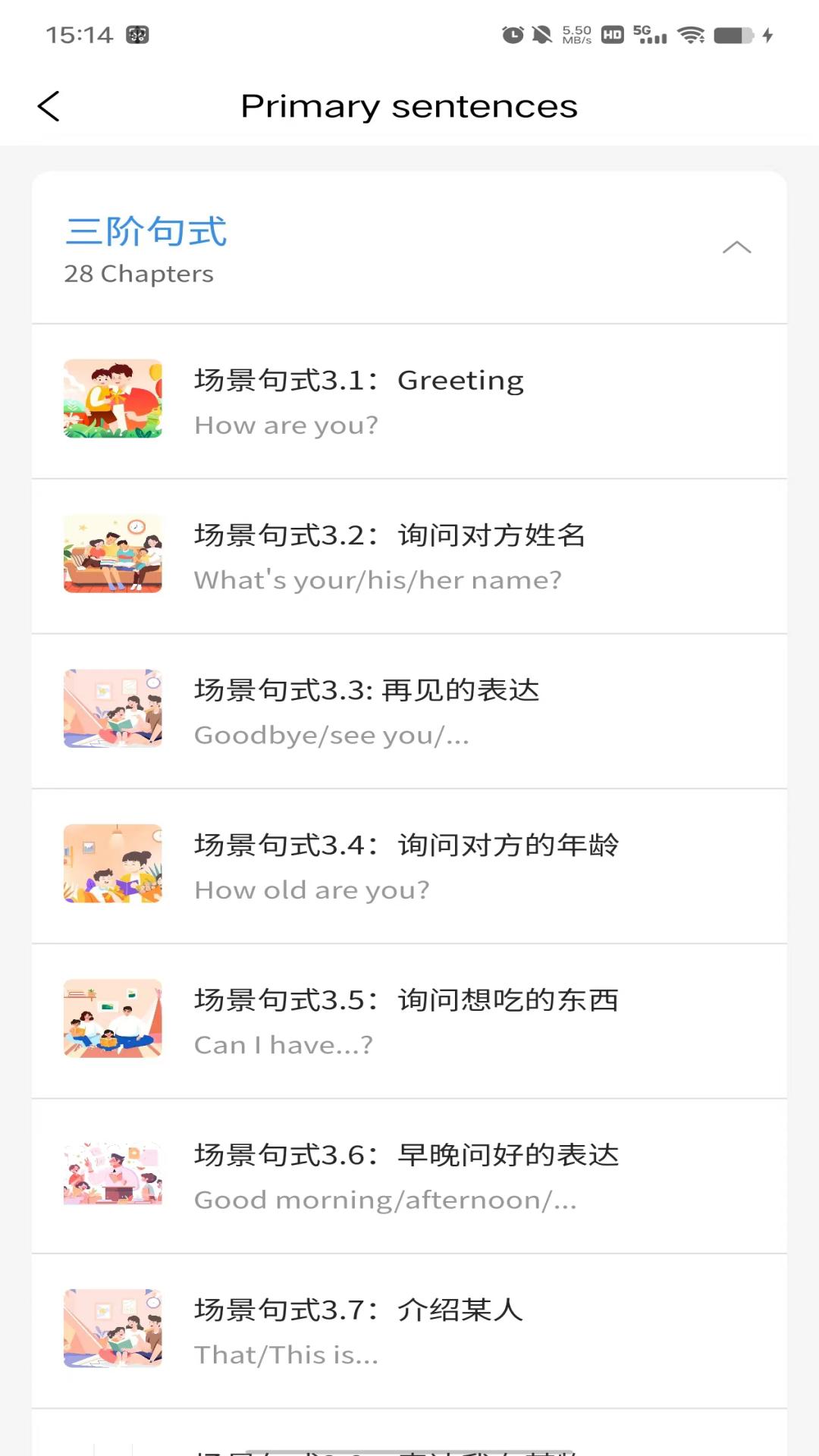Tap the back arrow to leave Primary sentences
Image resolution: width=819 pixels, height=1456 pixels.
(49, 106)
